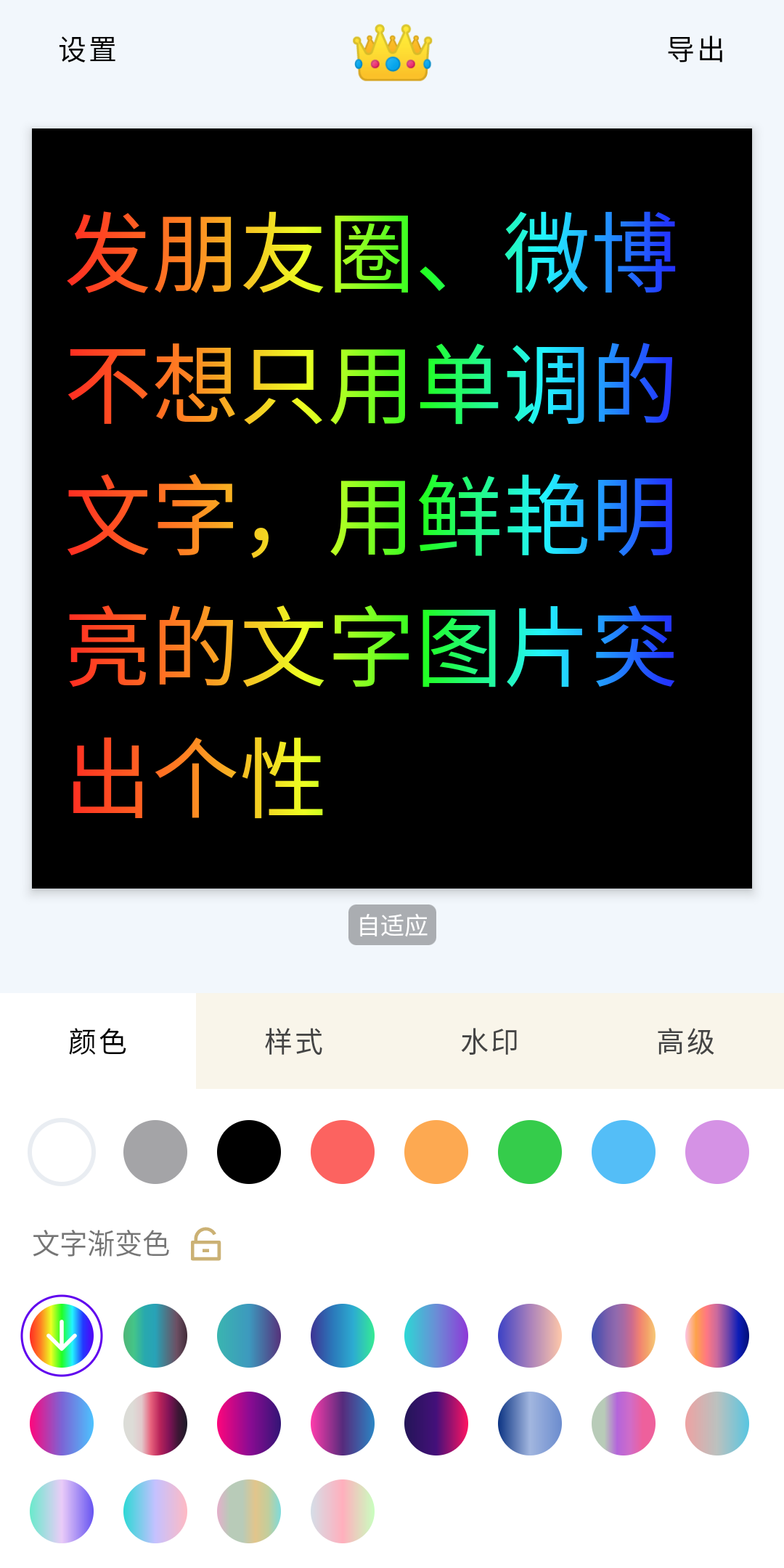Tap the rainbow text preview image
Image resolution: width=784 pixels, height=1568 pixels.
point(391,508)
